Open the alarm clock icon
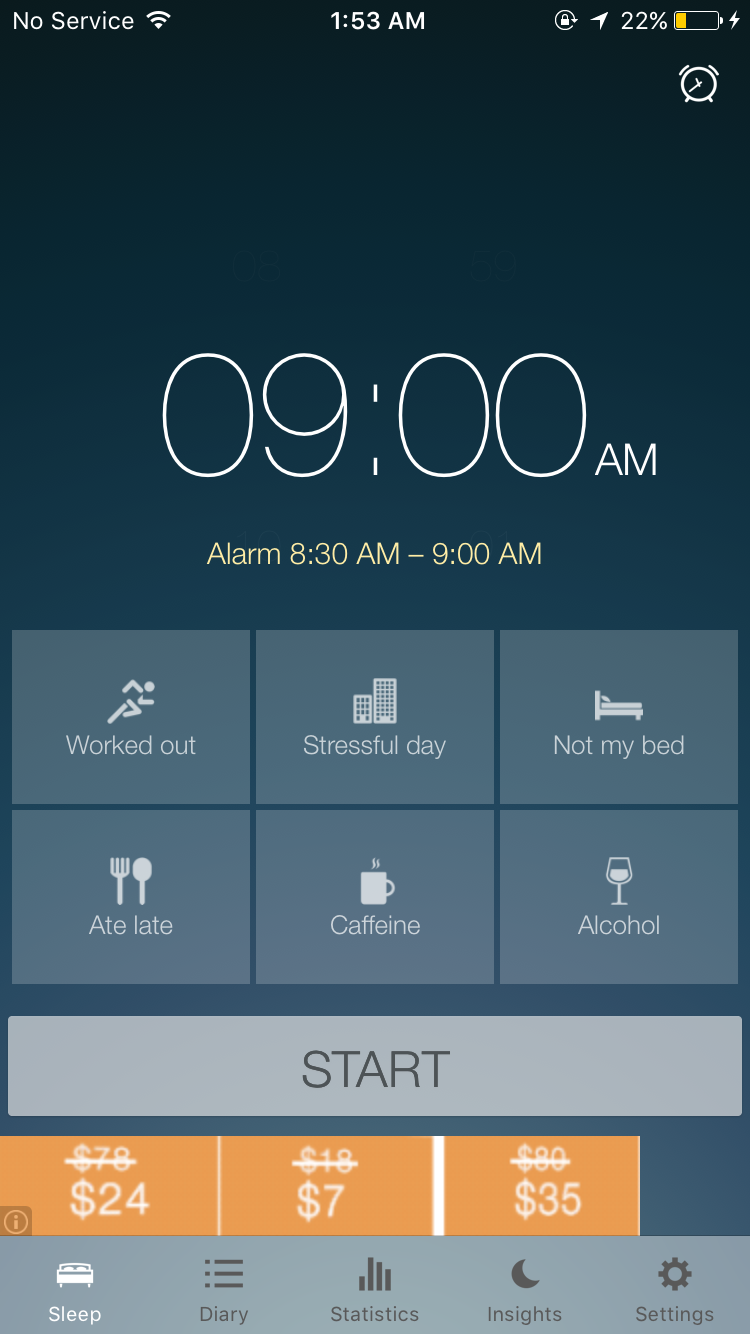 click(699, 84)
